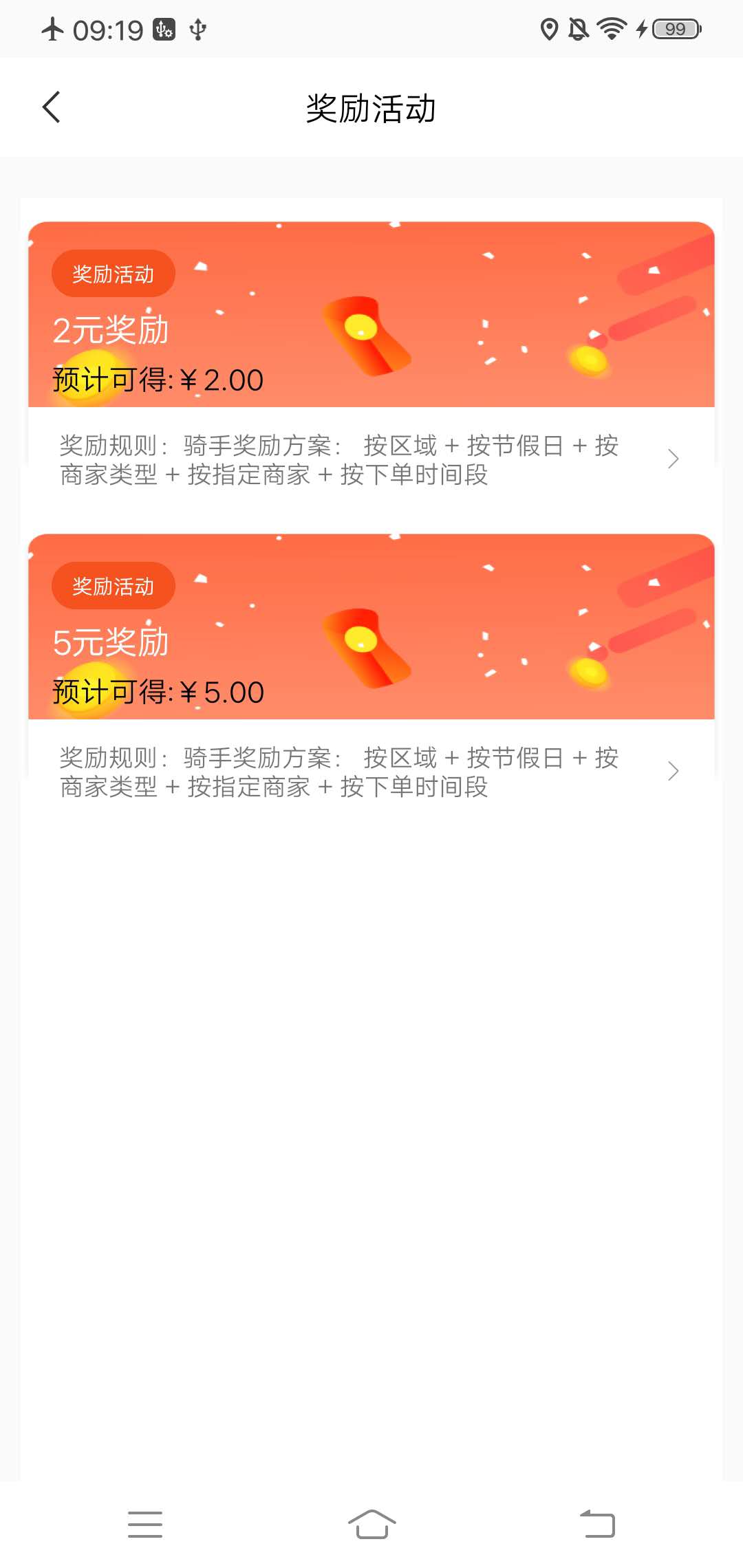Open the 2元奖励 reward card
The image size is (743, 1568).
click(371, 315)
